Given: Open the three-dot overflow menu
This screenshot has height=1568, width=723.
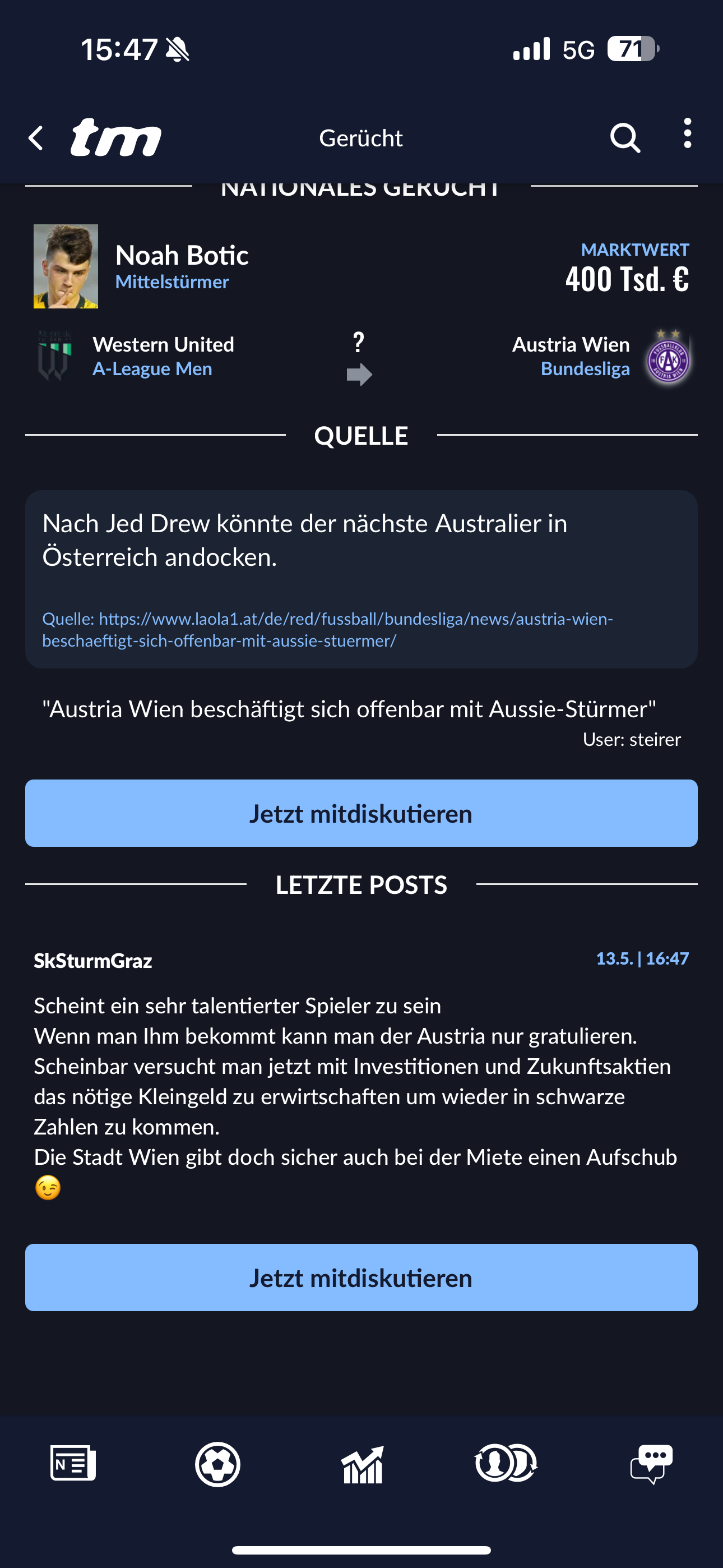Looking at the screenshot, I should click(x=687, y=133).
